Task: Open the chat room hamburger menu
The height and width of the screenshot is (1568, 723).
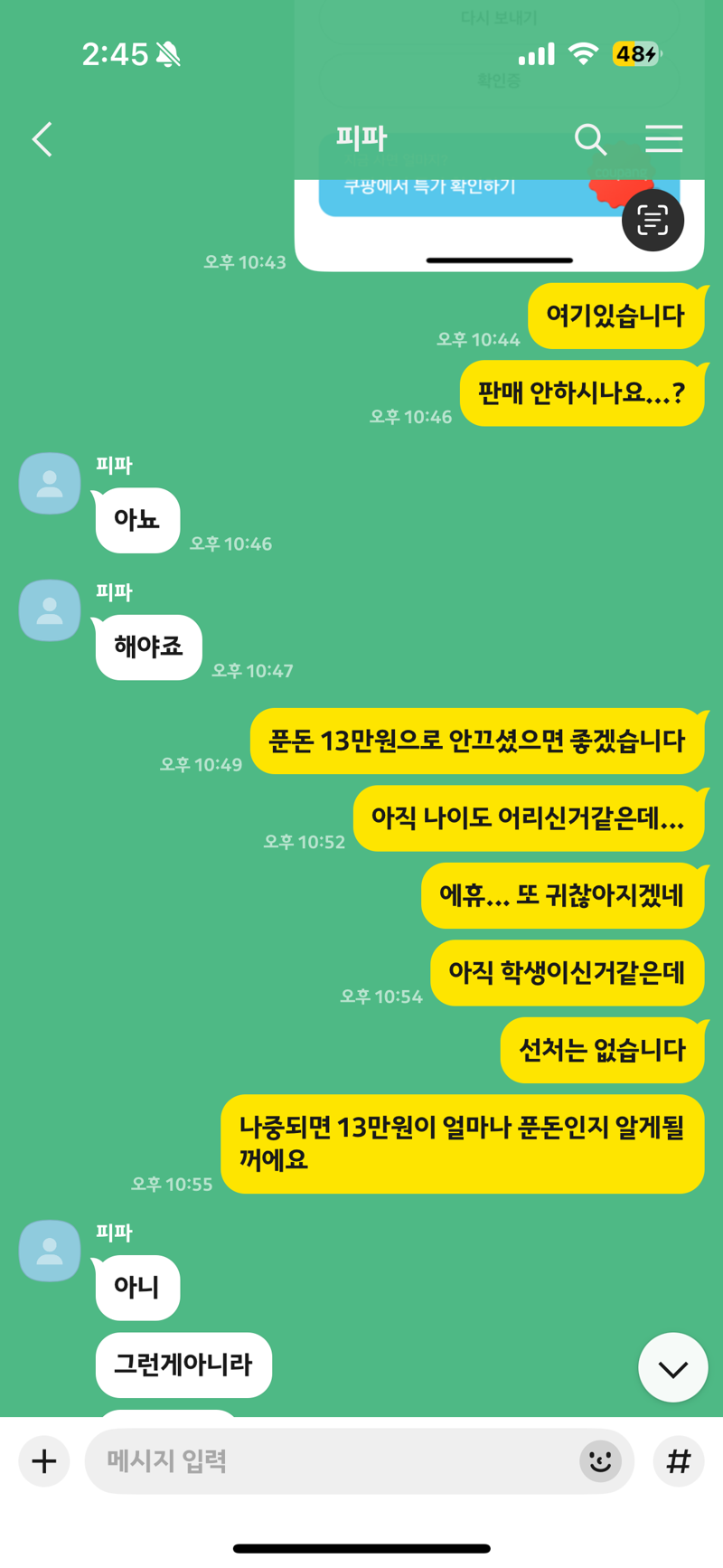Action: point(663,139)
